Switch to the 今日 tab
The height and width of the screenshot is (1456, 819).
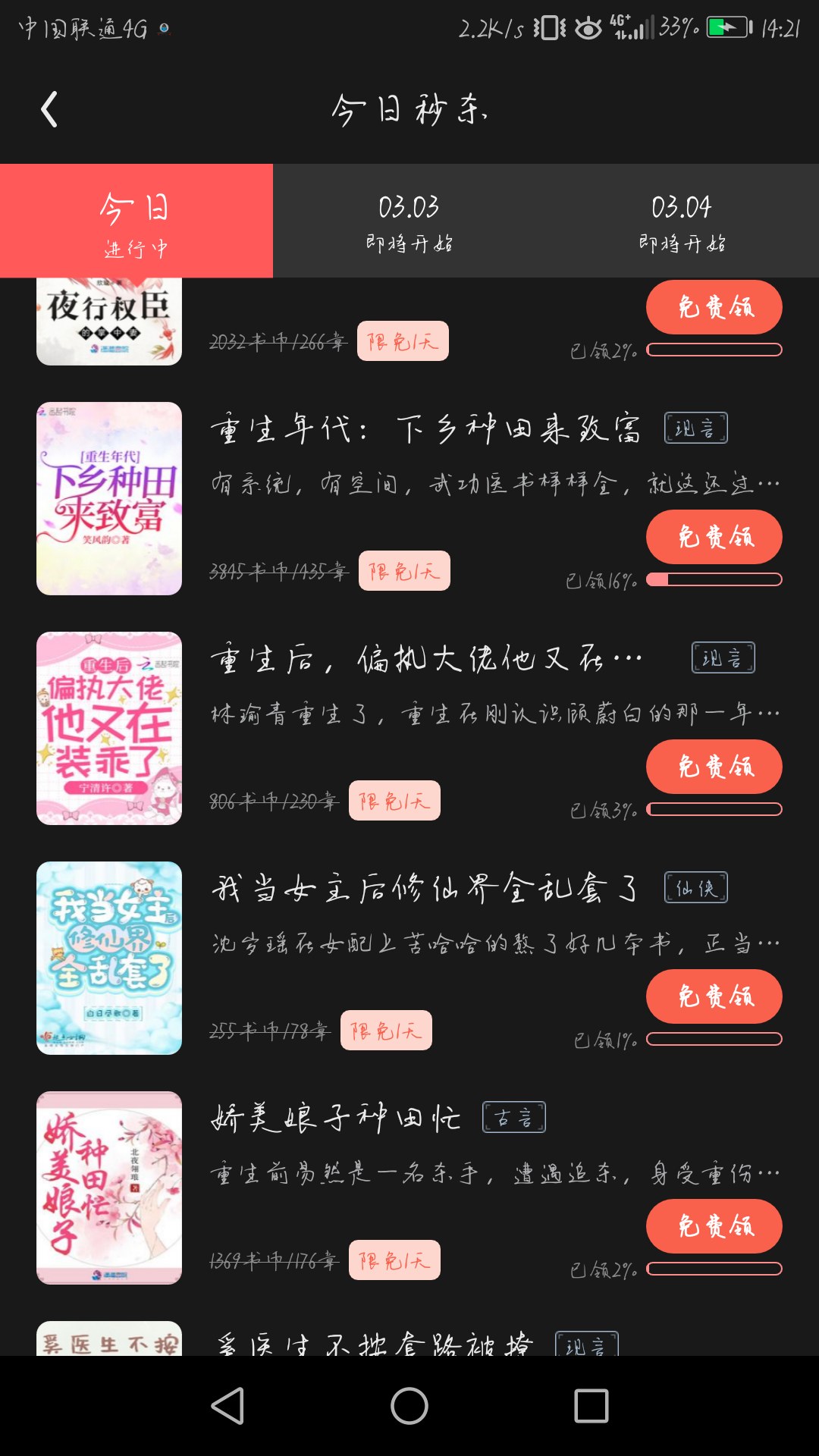pyautogui.click(x=136, y=221)
